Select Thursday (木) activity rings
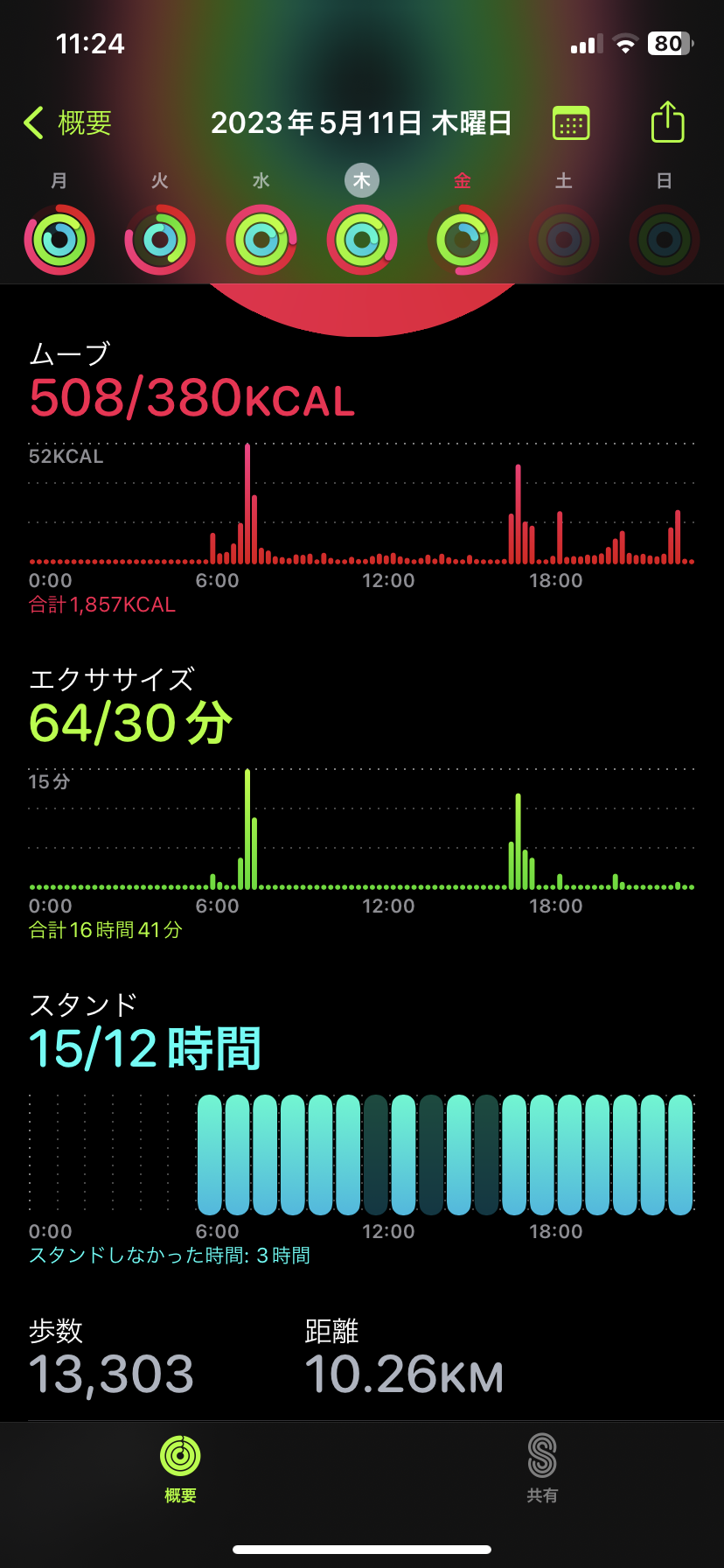724x1568 pixels. (362, 240)
